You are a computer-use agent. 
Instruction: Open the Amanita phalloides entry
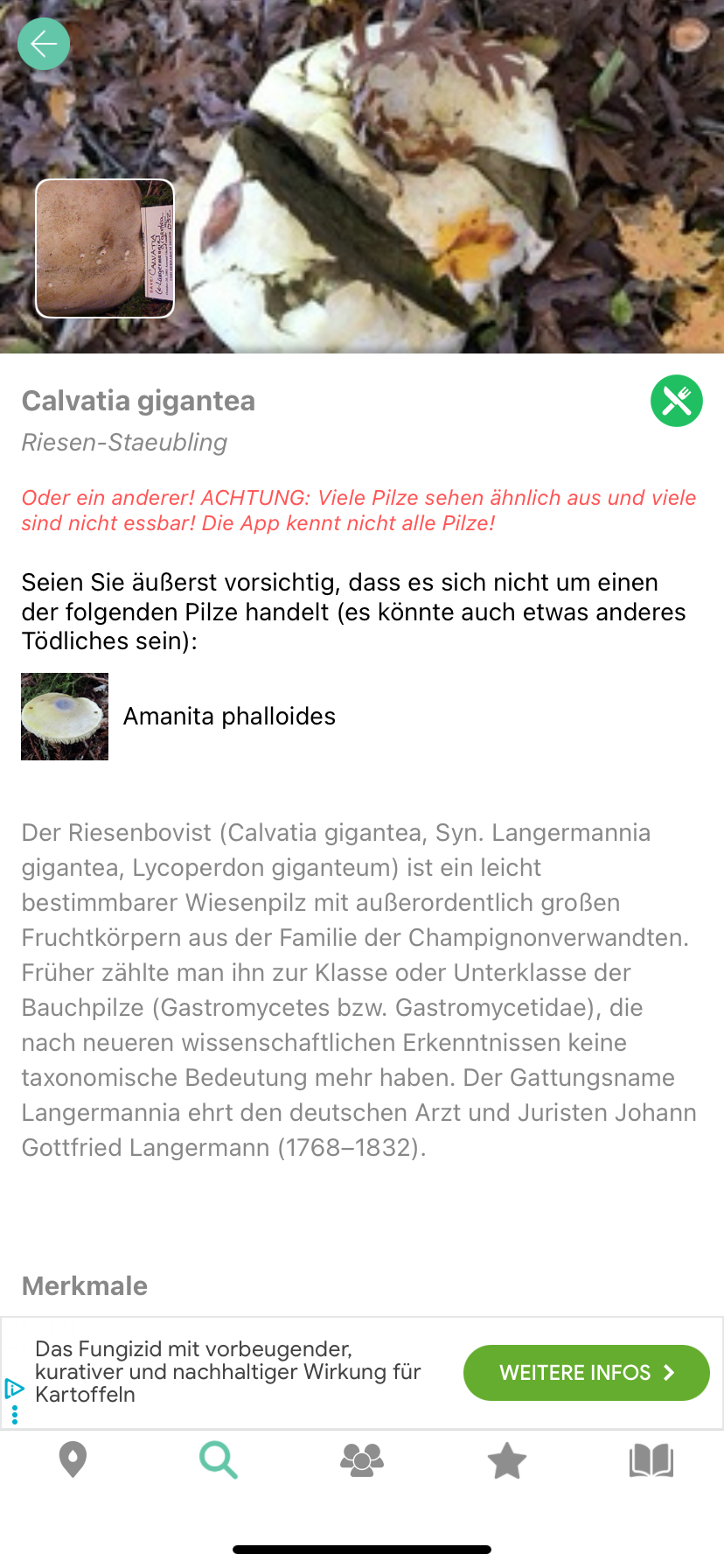point(229,717)
